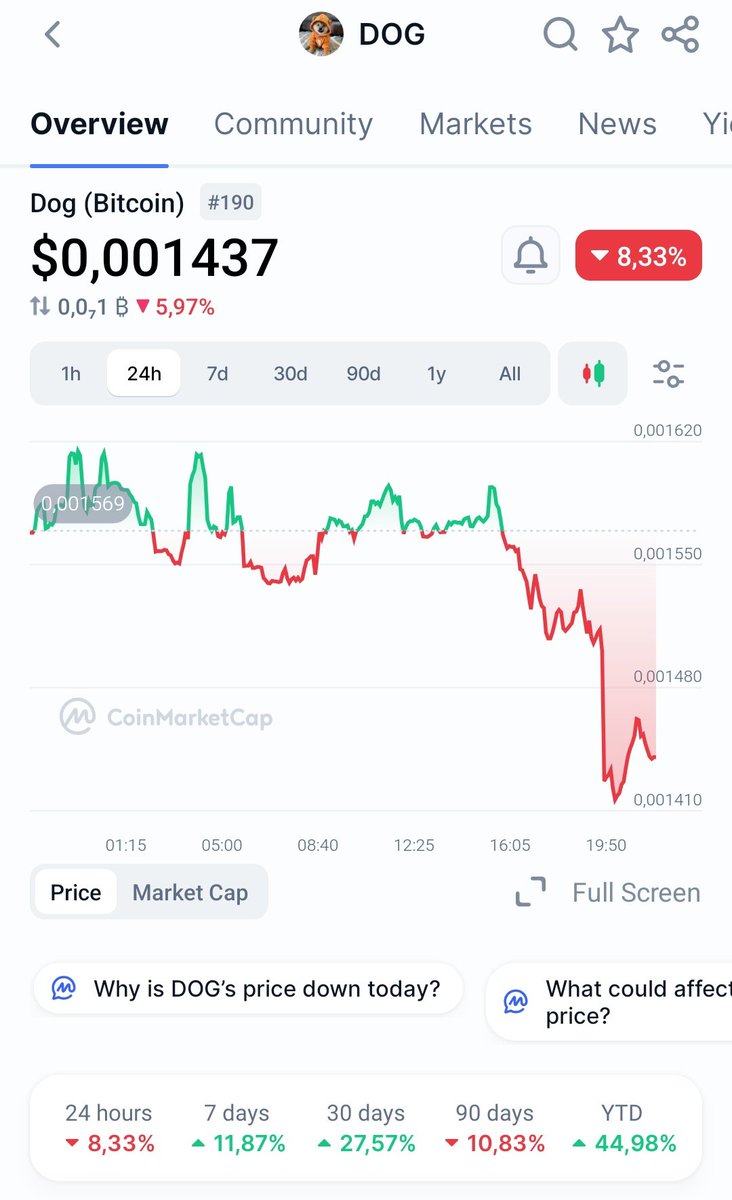
Task: Select the 1h chart range
Action: point(71,374)
